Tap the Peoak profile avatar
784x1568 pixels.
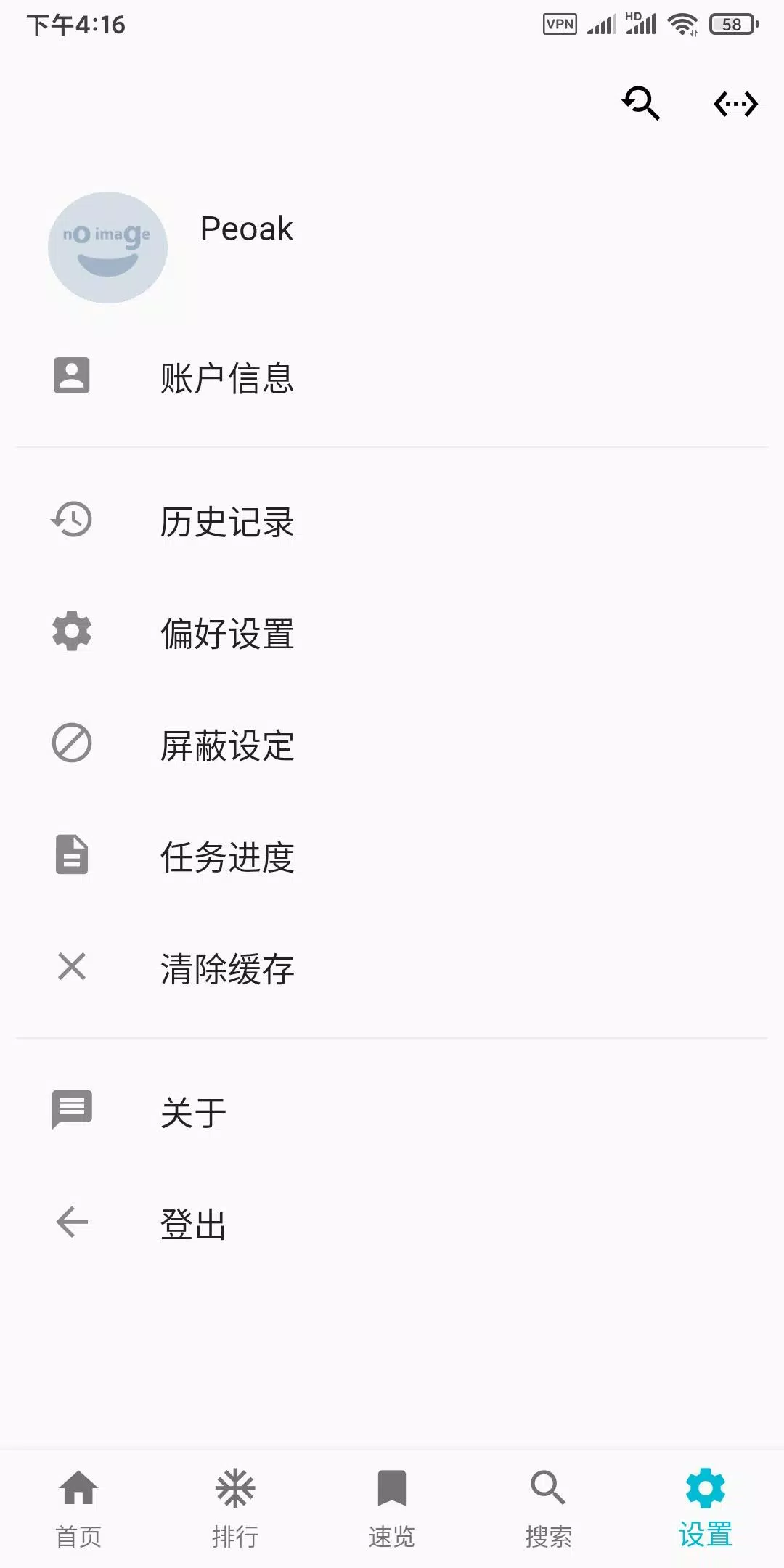pyautogui.click(x=109, y=247)
